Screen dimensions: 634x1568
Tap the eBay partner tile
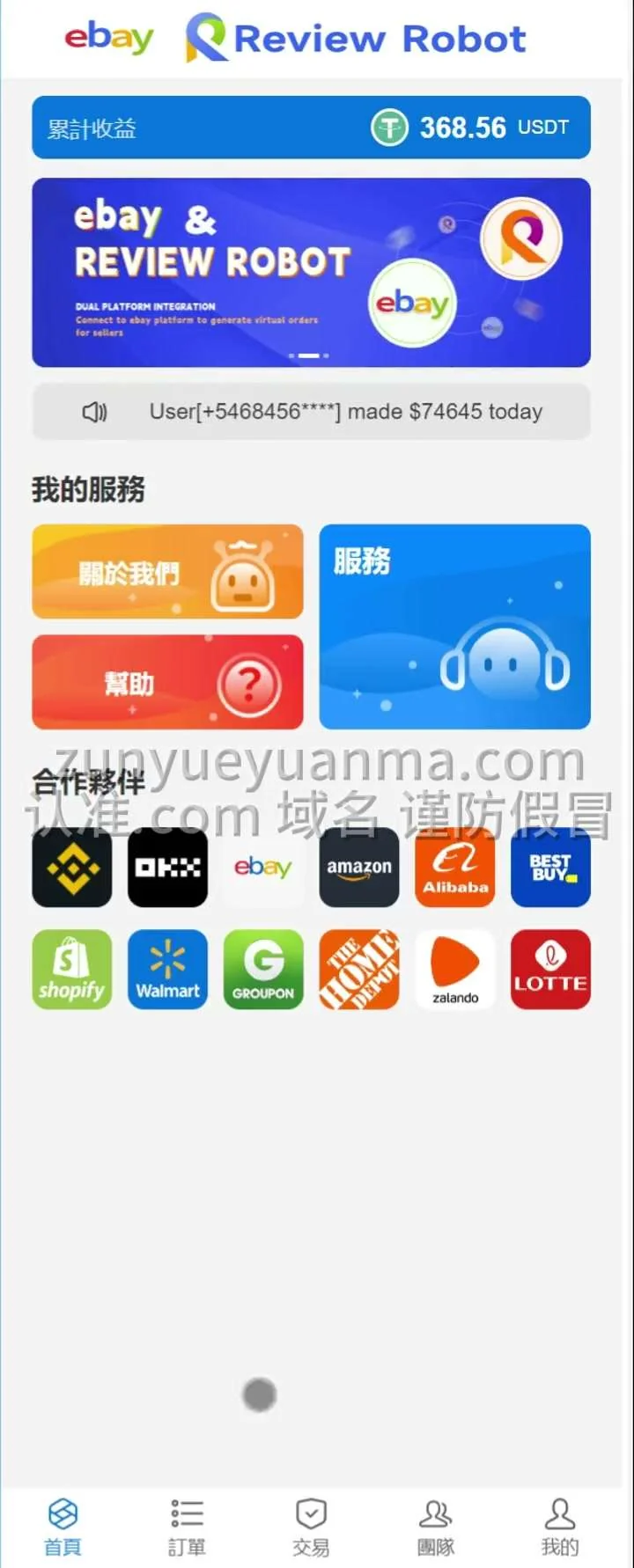(263, 868)
